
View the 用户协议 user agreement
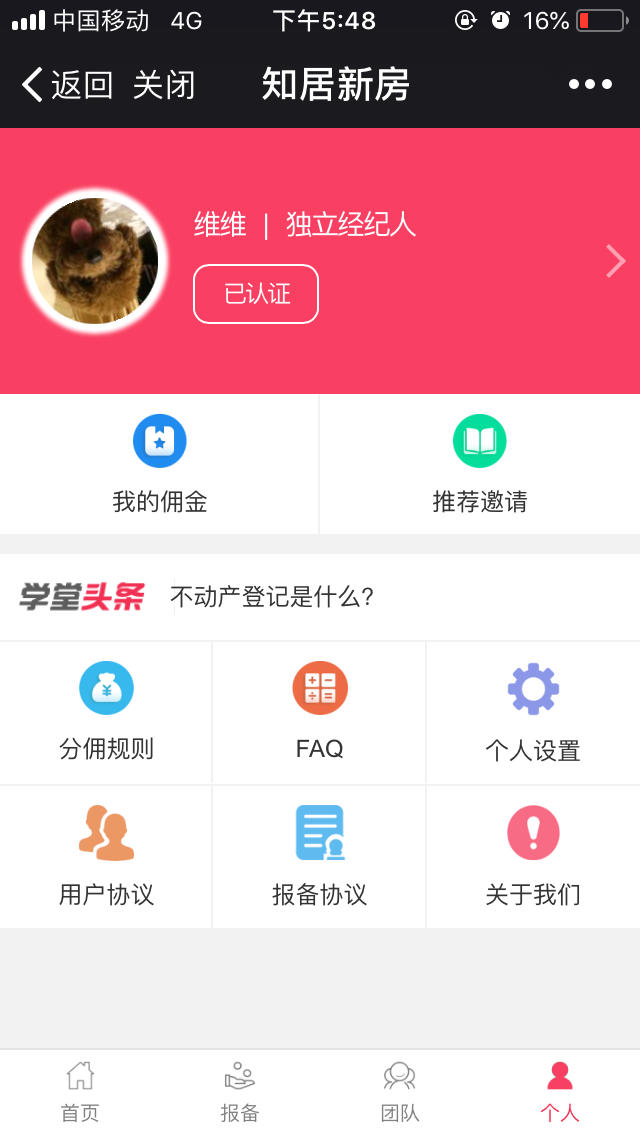(106, 857)
